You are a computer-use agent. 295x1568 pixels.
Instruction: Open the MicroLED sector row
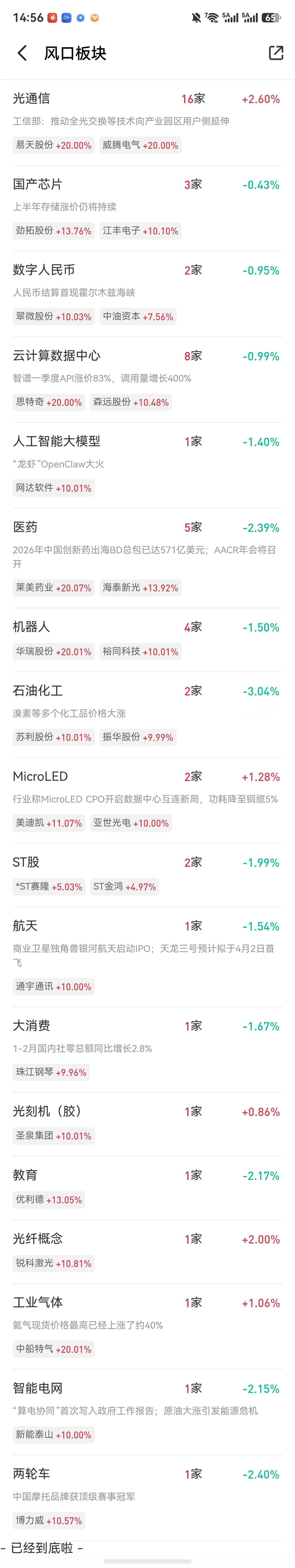146,777
